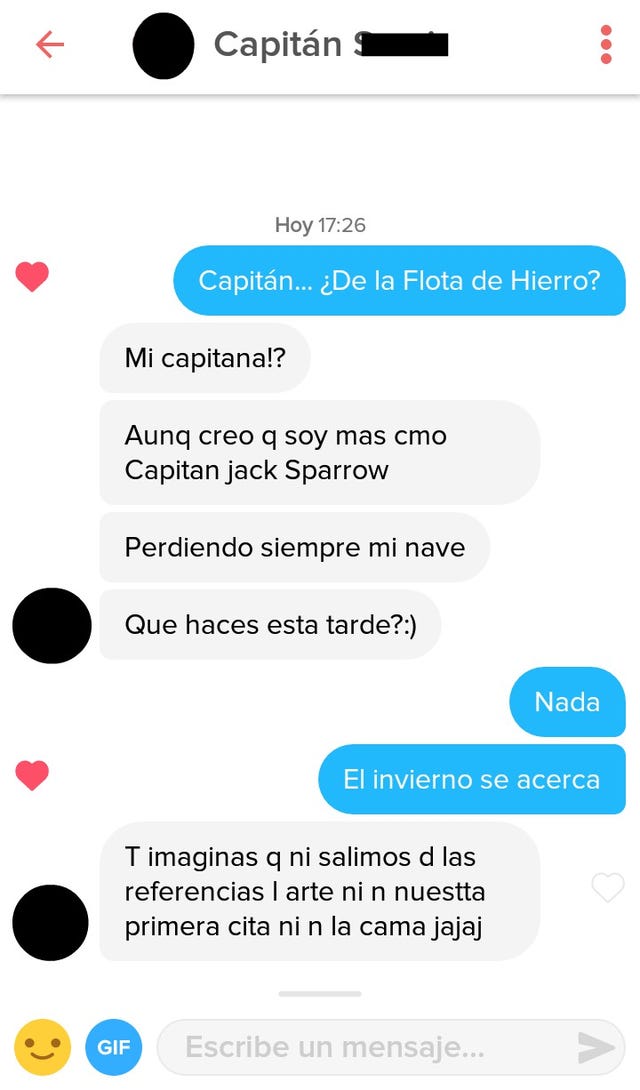Tap the heart beside 'Capitán... ¿De la Flota de Hierro?'
640x1090 pixels.
click(x=32, y=277)
